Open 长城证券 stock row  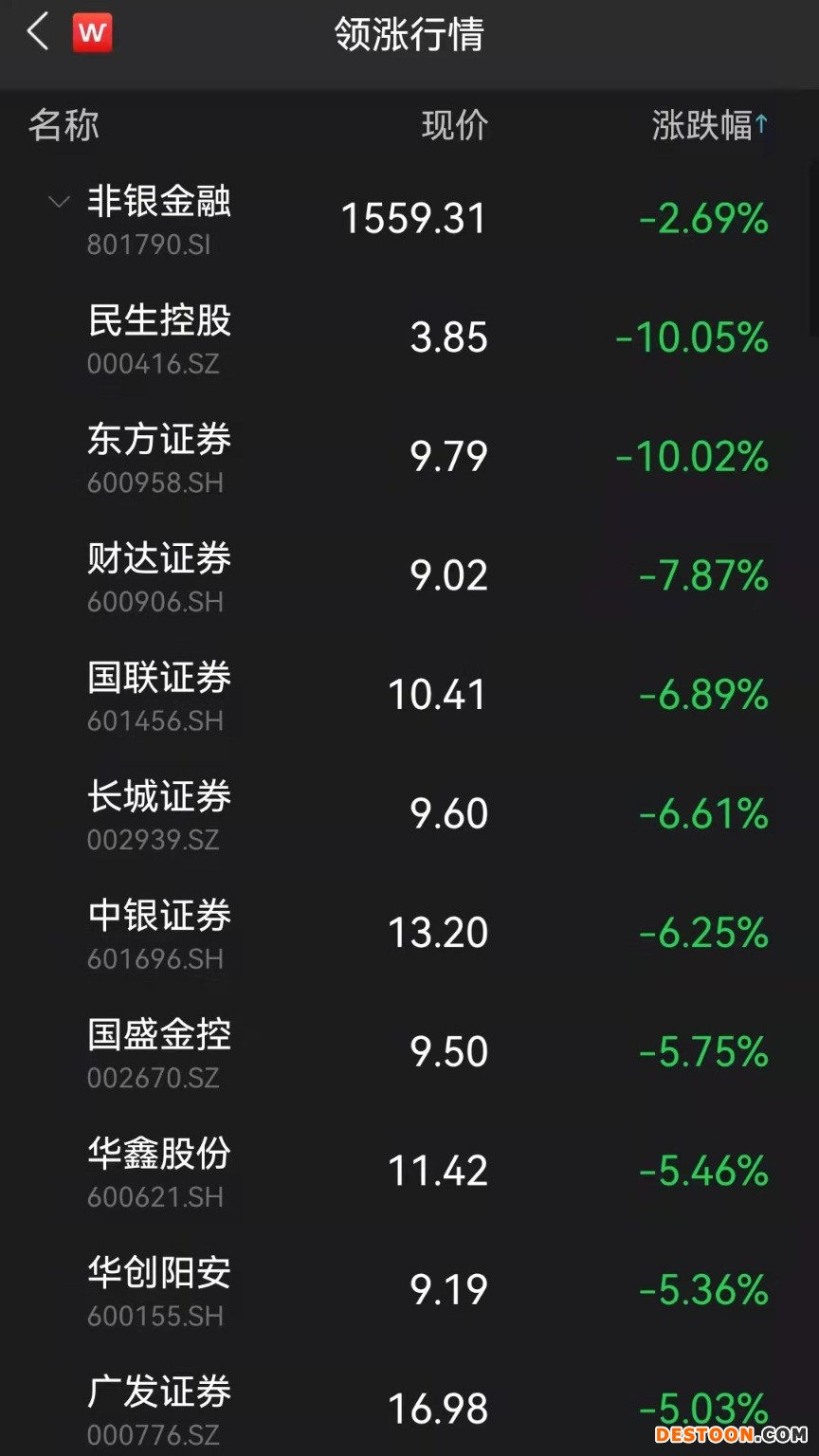coord(409,814)
